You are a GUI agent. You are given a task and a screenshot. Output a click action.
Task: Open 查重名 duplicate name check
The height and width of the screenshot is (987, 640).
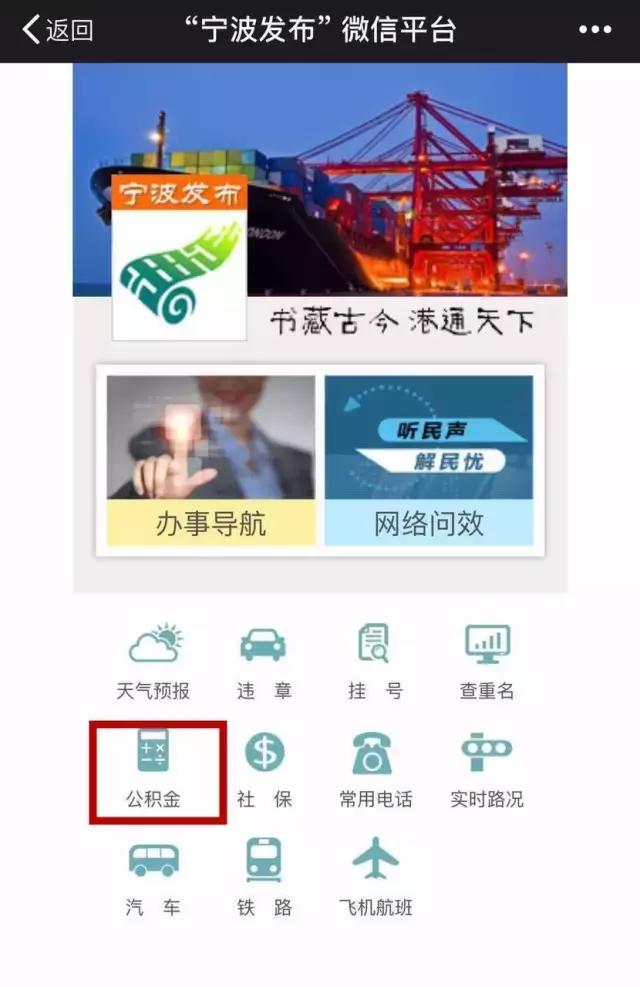(487, 660)
